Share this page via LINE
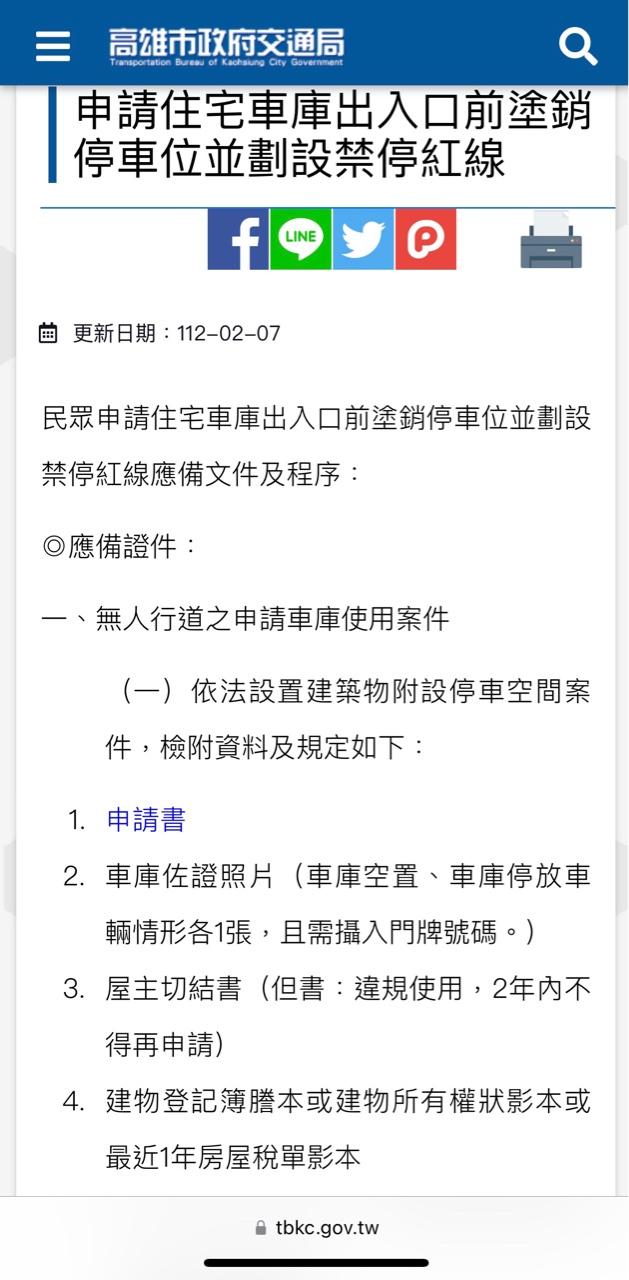Screen dimensions: 629x1280 click(x=300, y=239)
